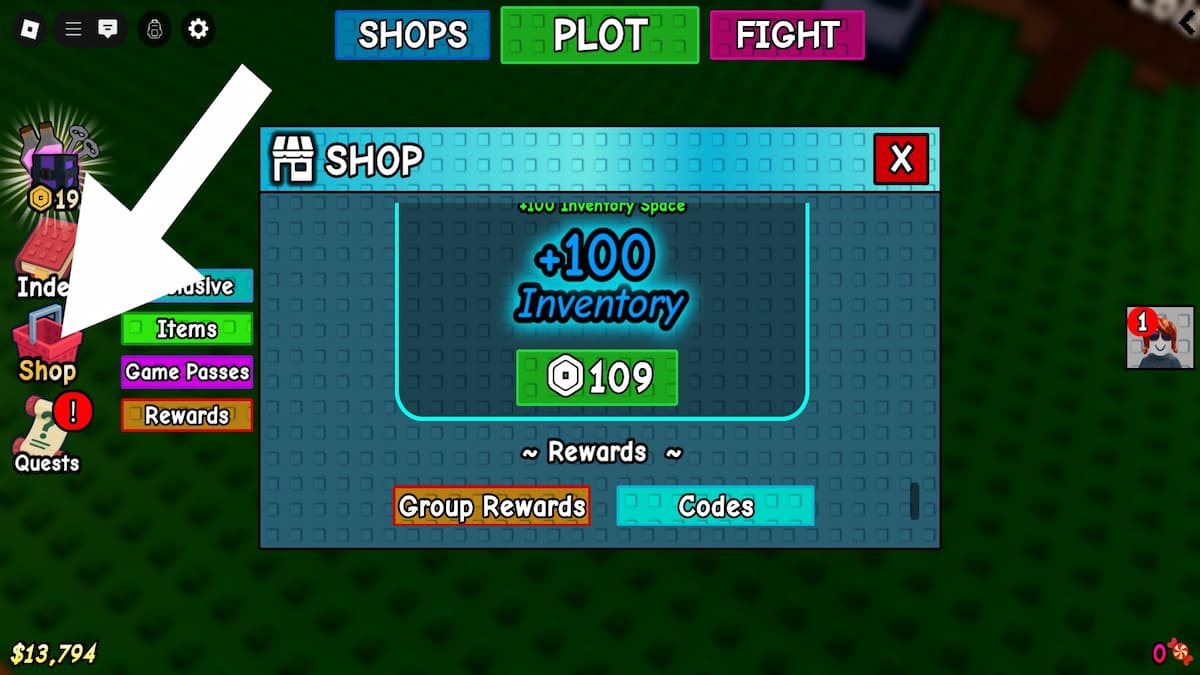Open the Codes entry
1200x675 pixels.
715,506
